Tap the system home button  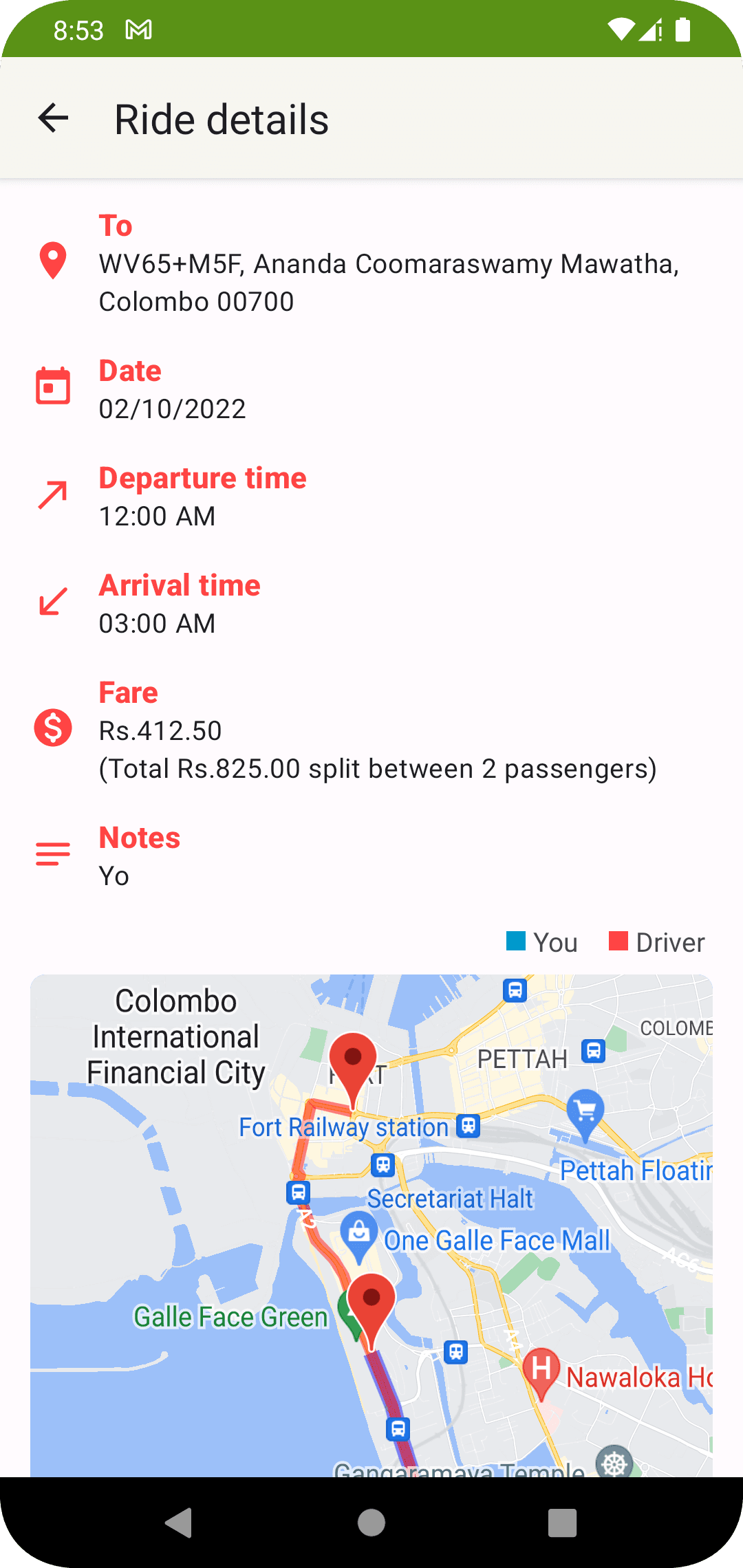371,1523
